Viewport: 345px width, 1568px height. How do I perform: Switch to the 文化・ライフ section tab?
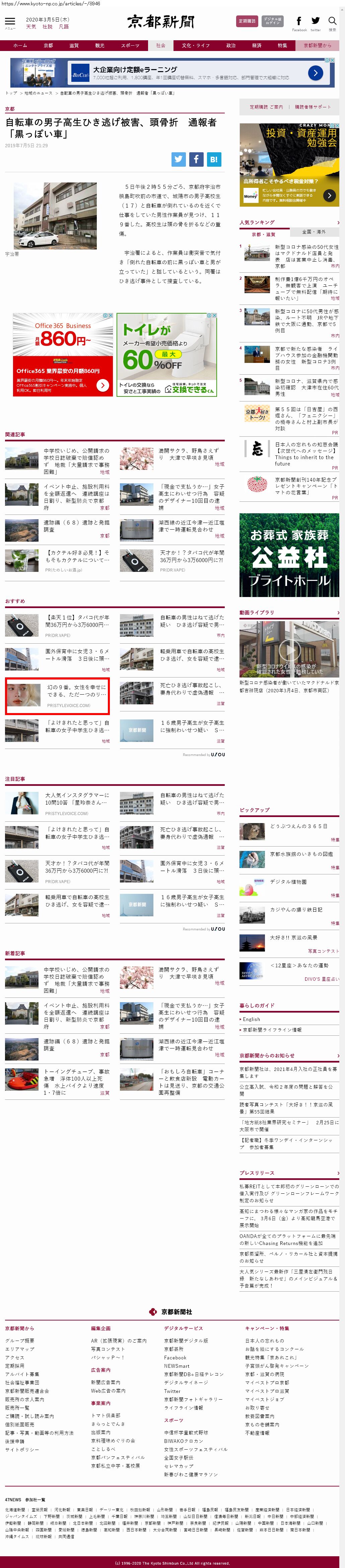195,46
